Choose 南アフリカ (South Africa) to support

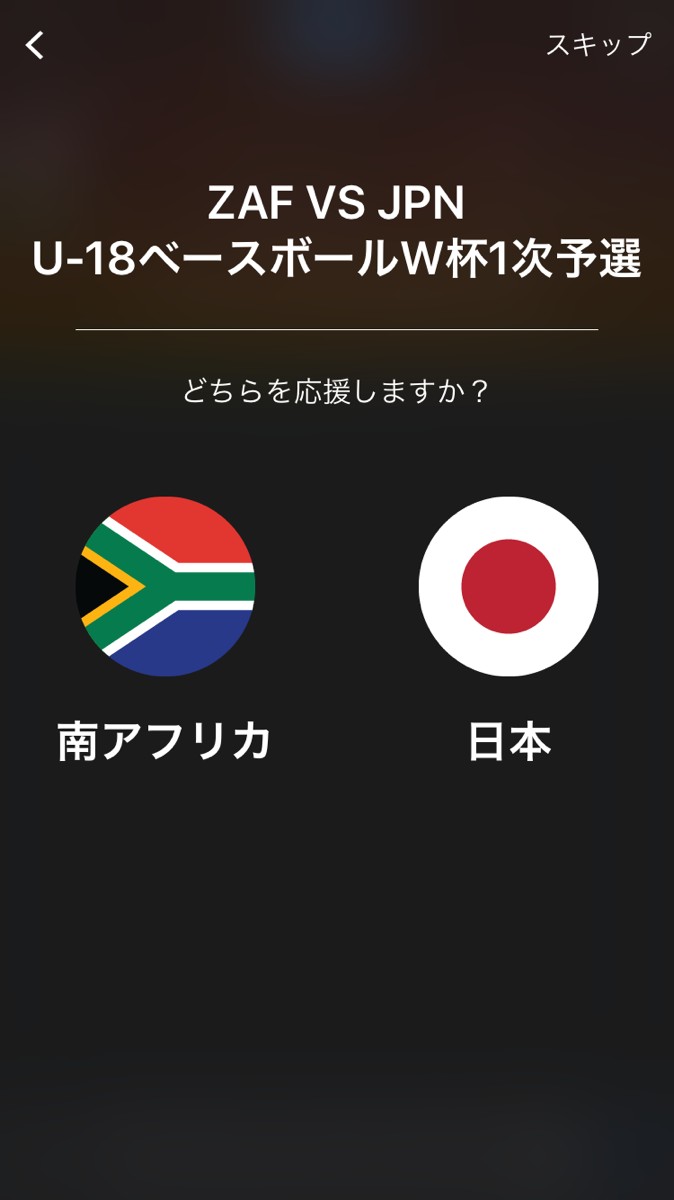(x=165, y=587)
